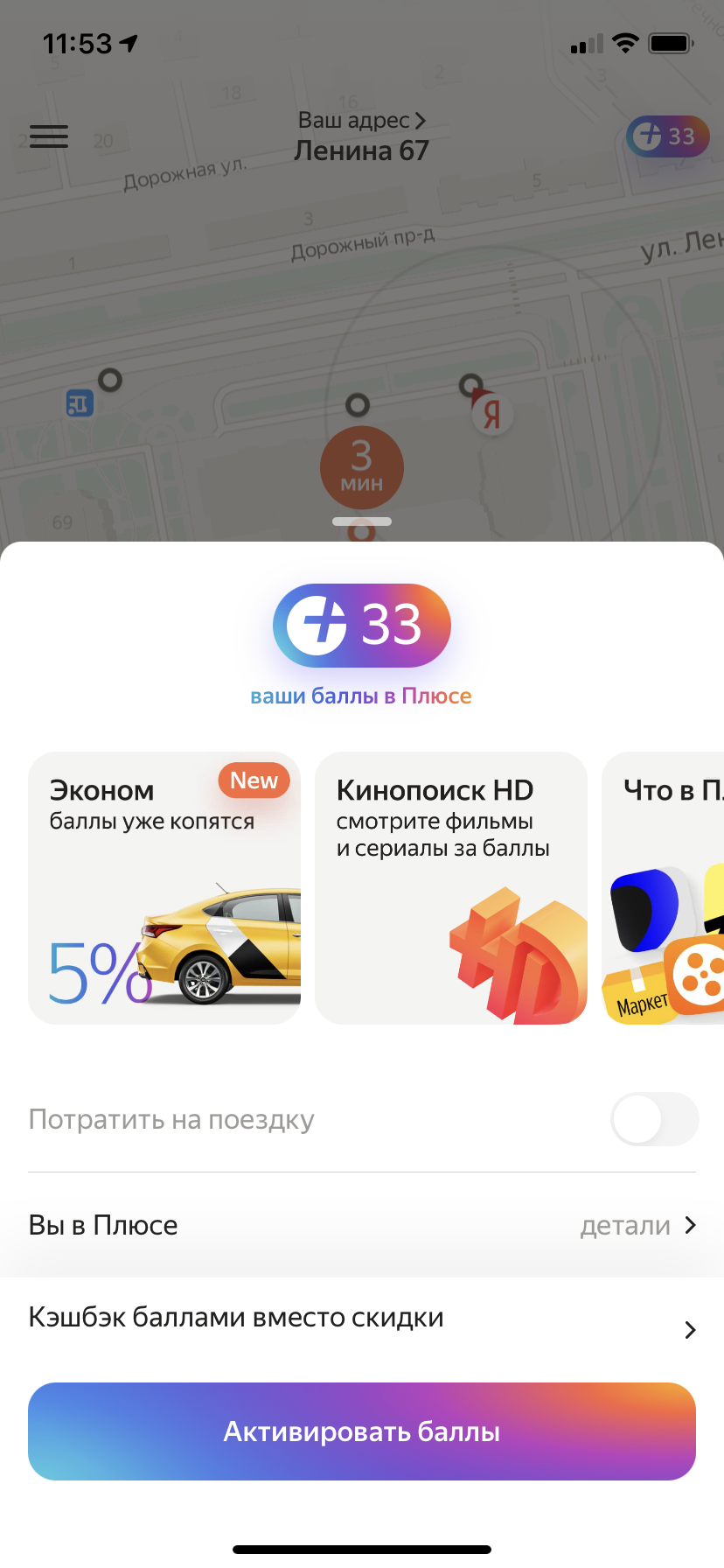724x1568 pixels.
Task: Open the Ваш адрес Ленина 67 selector
Action: click(361, 137)
